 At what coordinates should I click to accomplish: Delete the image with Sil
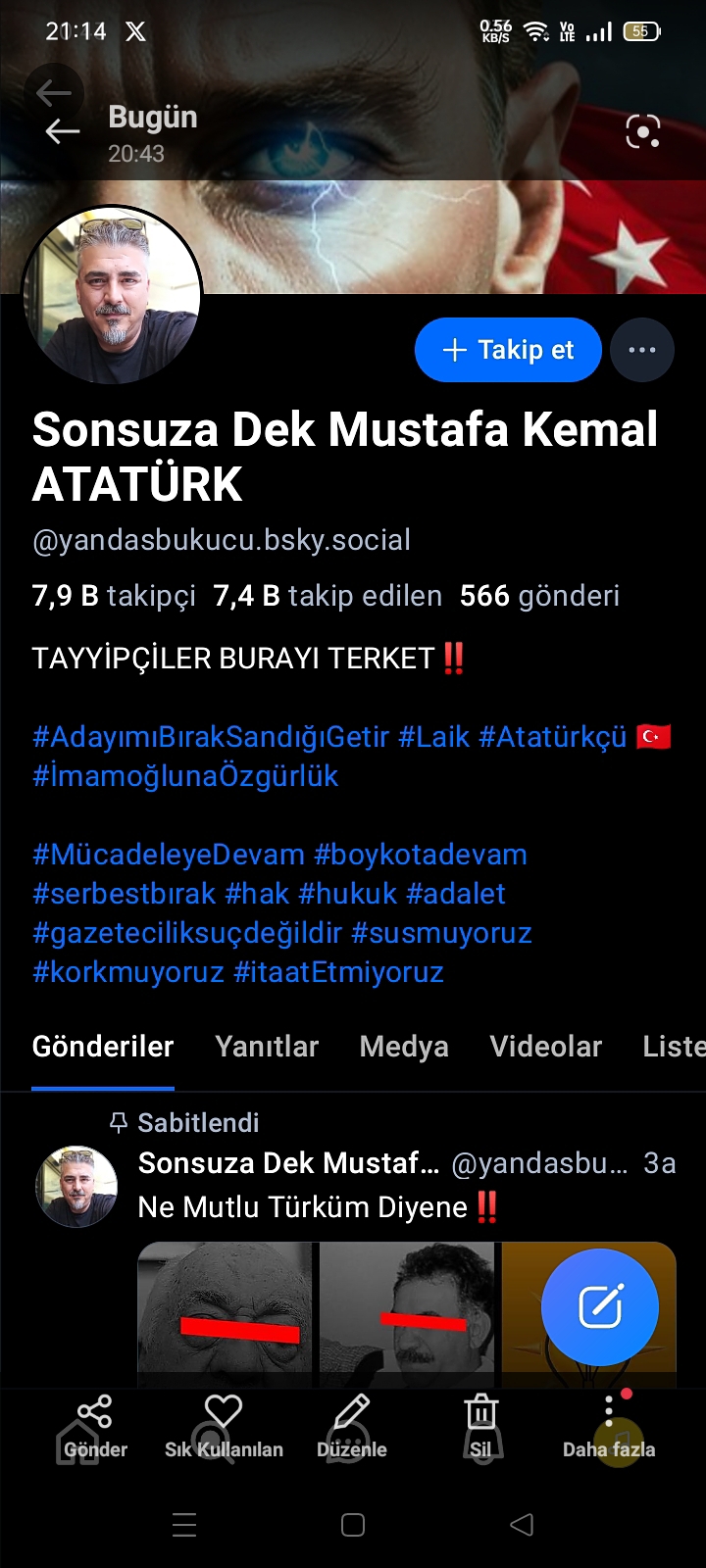click(480, 1427)
